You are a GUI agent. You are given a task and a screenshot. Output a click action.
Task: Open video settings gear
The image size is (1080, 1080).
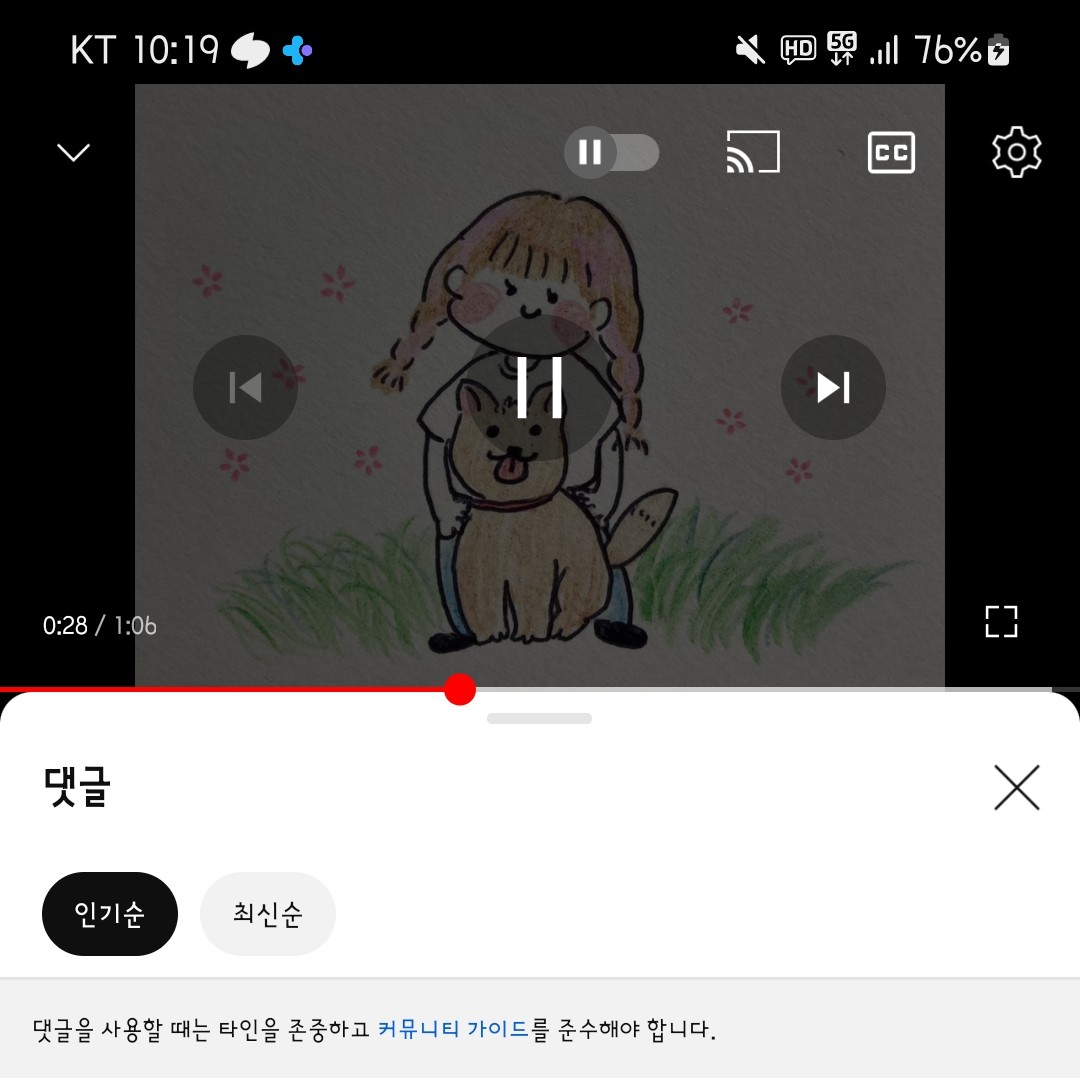click(x=1016, y=152)
